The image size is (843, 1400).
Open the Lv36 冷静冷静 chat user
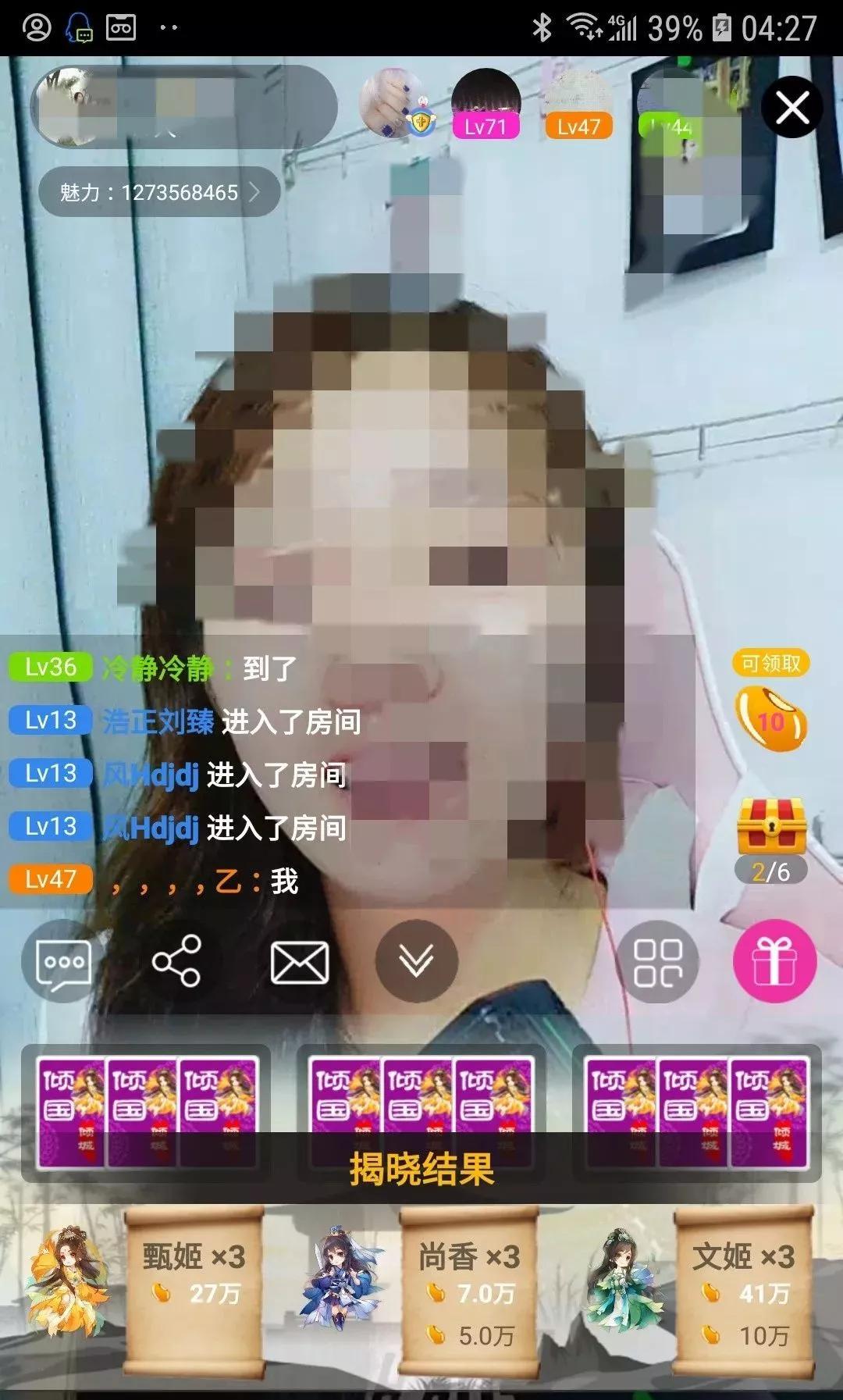coord(158,668)
